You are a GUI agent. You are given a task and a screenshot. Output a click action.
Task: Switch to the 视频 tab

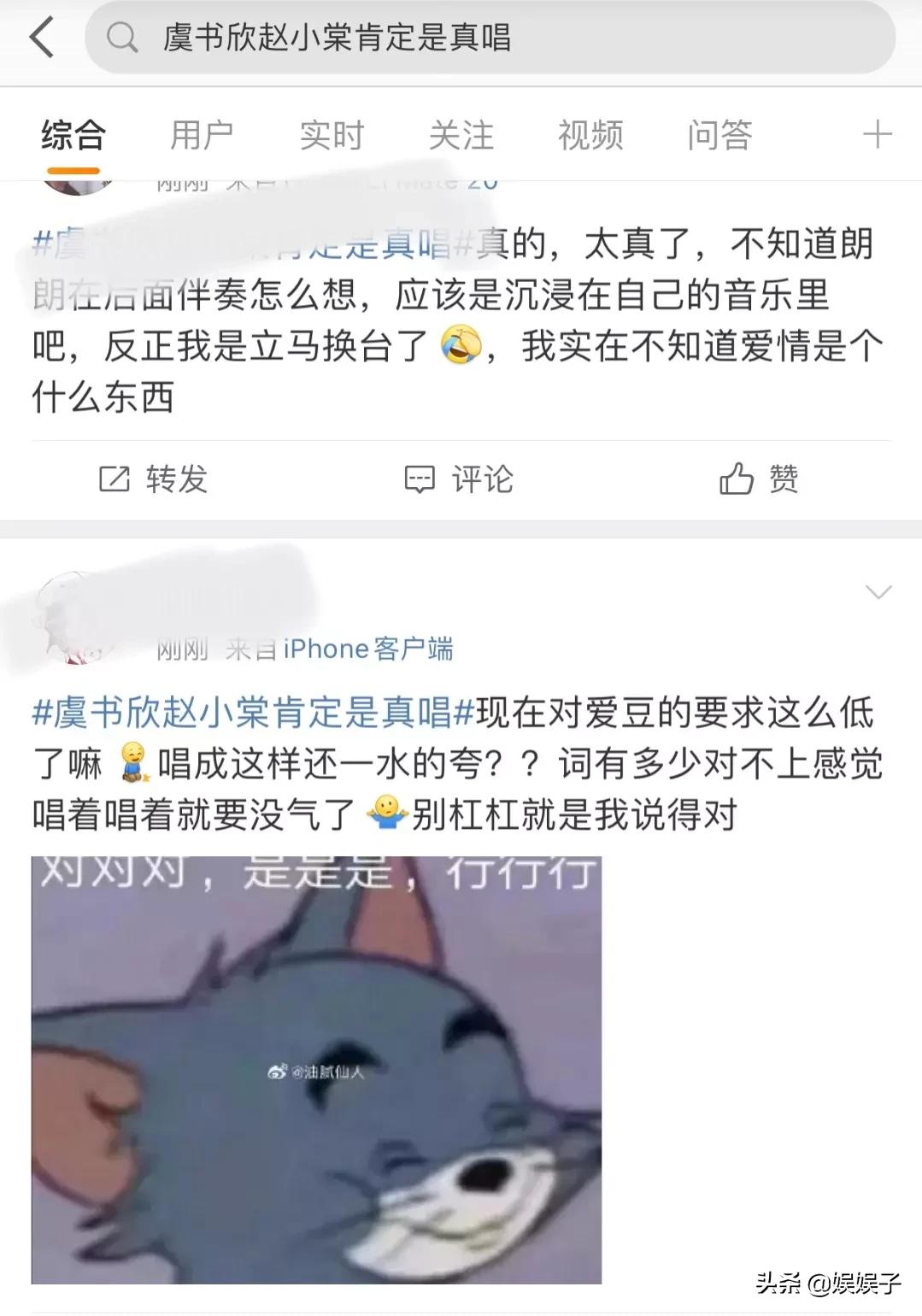(x=590, y=134)
